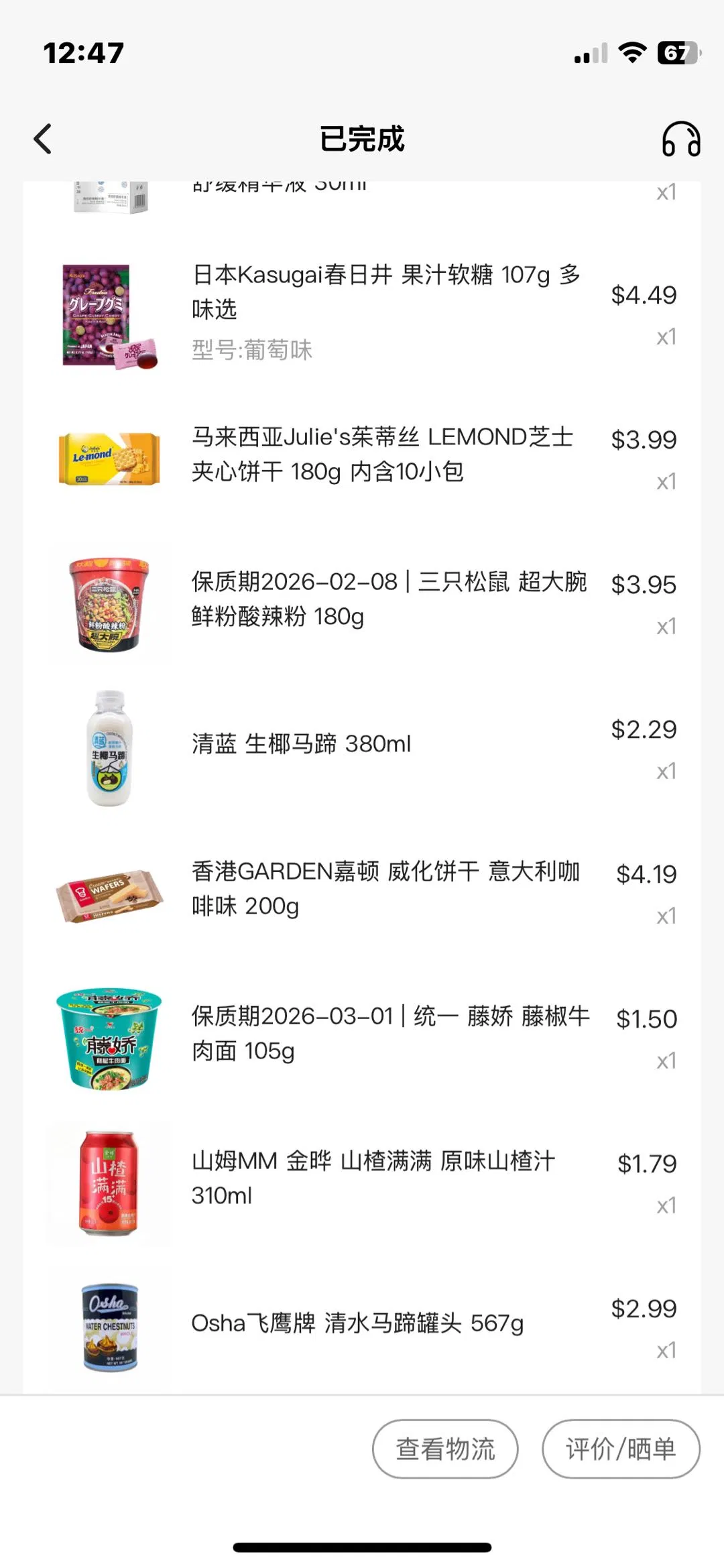View 统一 藤娇 藤椒牛肉面 105g item
This screenshot has height=1568, width=724.
coord(389,1033)
